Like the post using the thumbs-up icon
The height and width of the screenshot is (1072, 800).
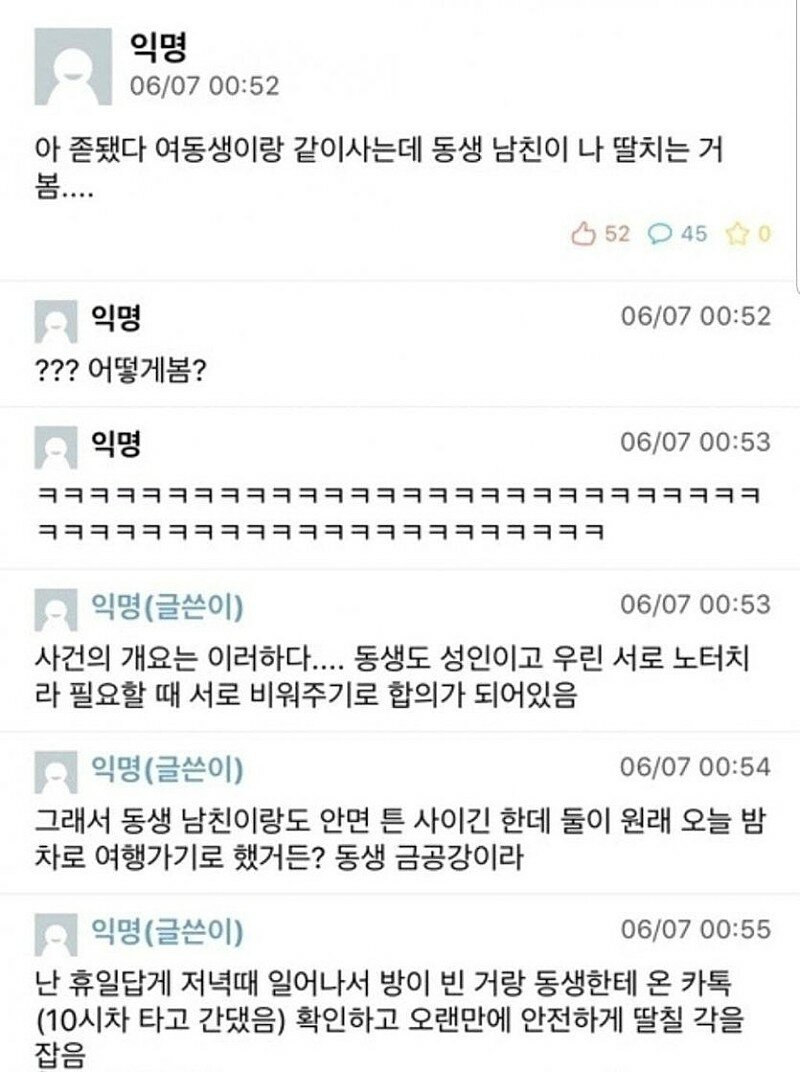(x=584, y=233)
